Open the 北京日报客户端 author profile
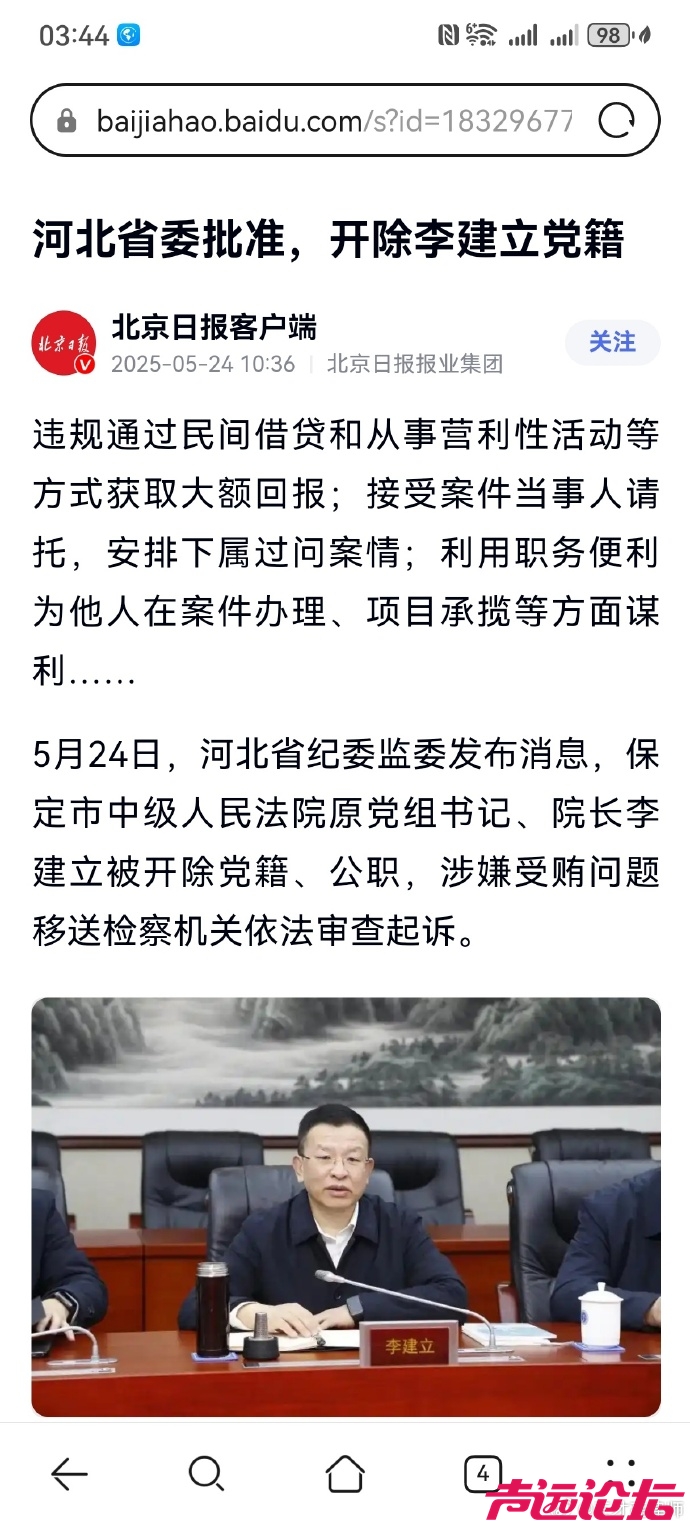The image size is (690, 1525). pos(213,327)
